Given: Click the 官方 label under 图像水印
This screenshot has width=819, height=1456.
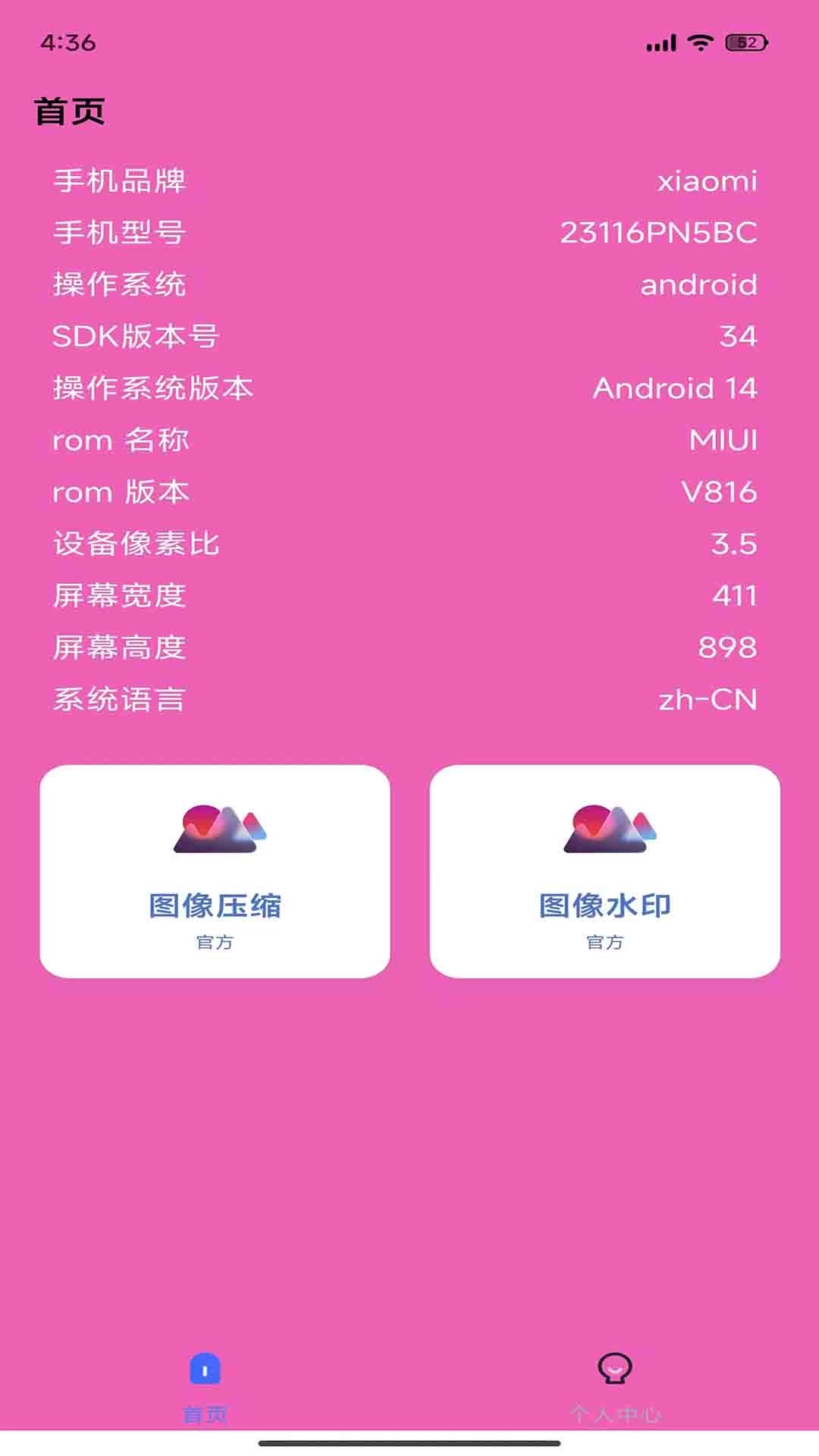Looking at the screenshot, I should (606, 944).
